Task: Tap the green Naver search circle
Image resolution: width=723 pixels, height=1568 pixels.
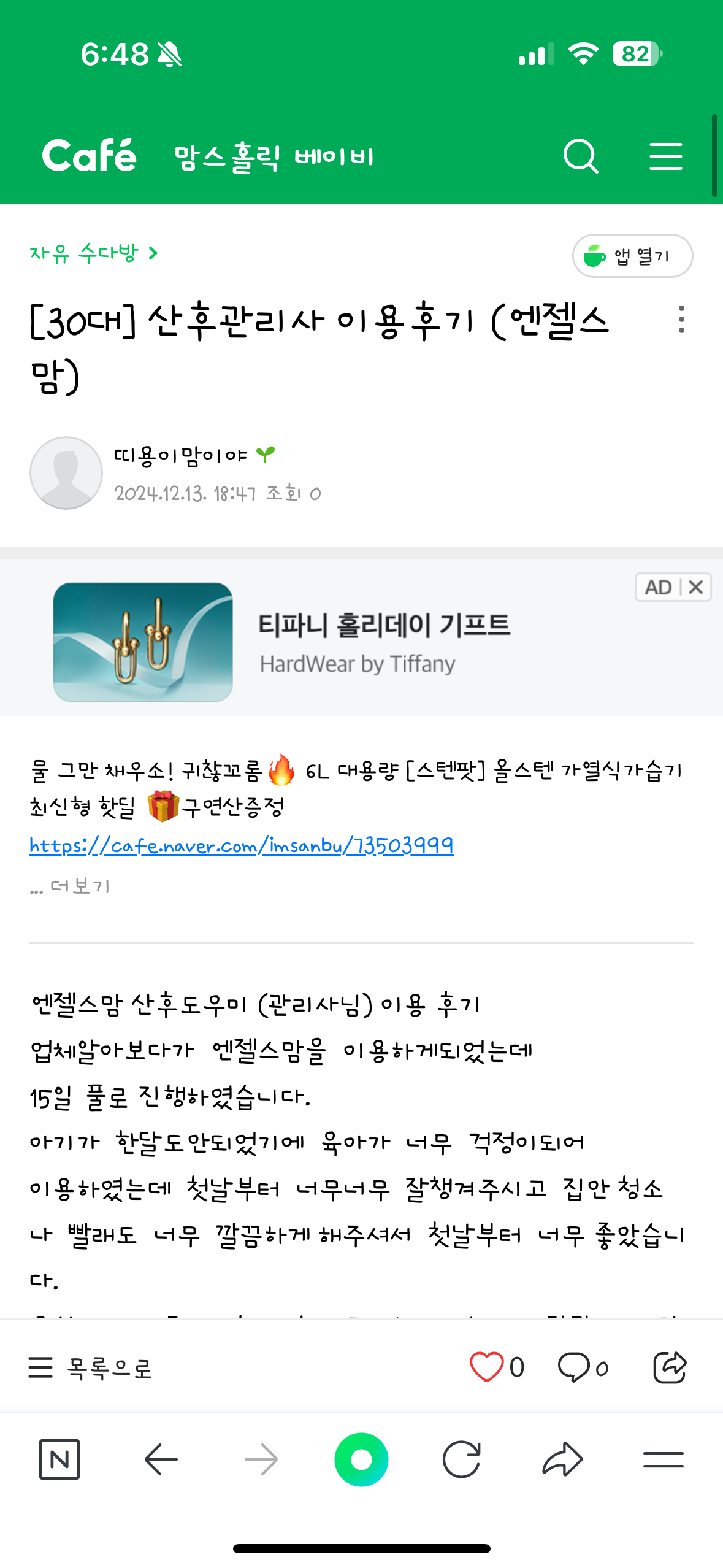Action: (361, 1459)
